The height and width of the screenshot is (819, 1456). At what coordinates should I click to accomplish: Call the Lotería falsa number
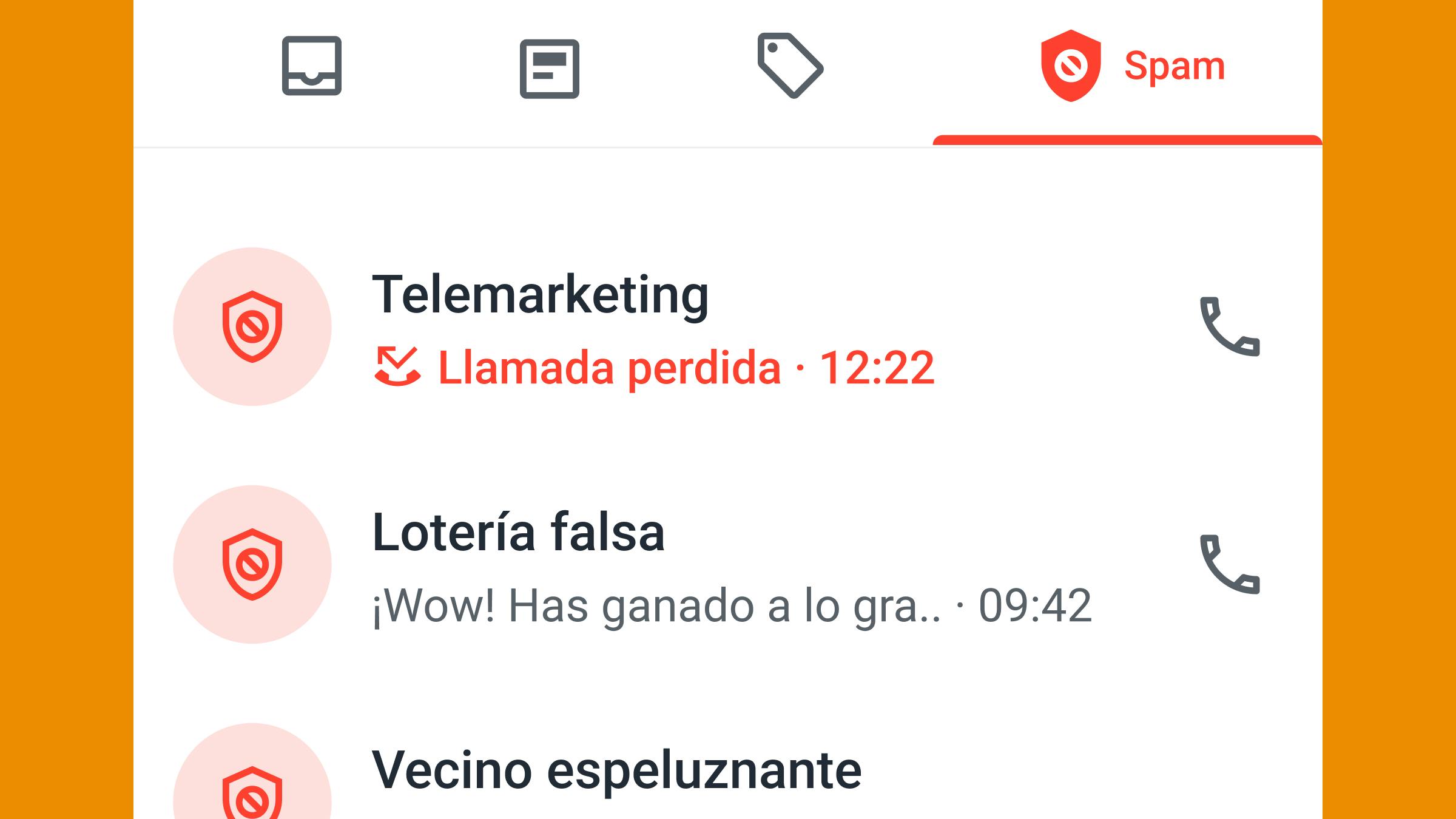click(1230, 564)
